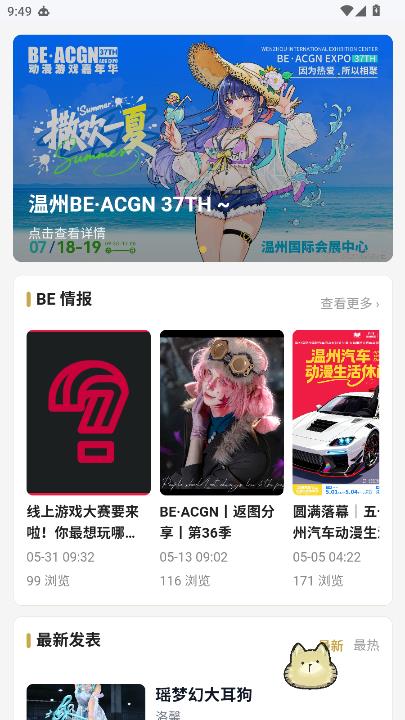This screenshot has width=405, height=720.
Task: Open the 瑶梦幻大耳狗 post
Action: (x=203, y=702)
